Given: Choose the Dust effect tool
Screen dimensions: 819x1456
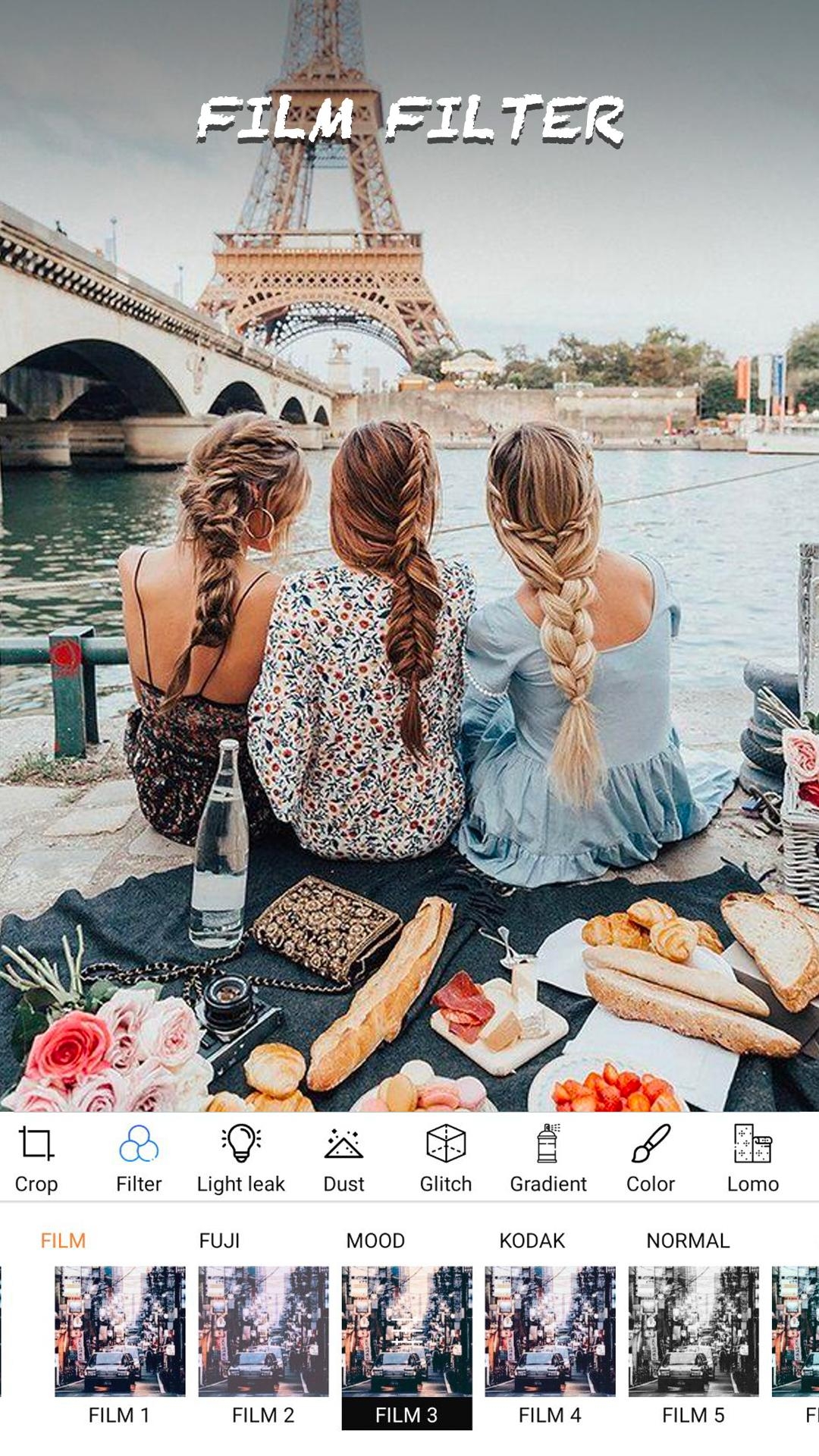Looking at the screenshot, I should [344, 1159].
